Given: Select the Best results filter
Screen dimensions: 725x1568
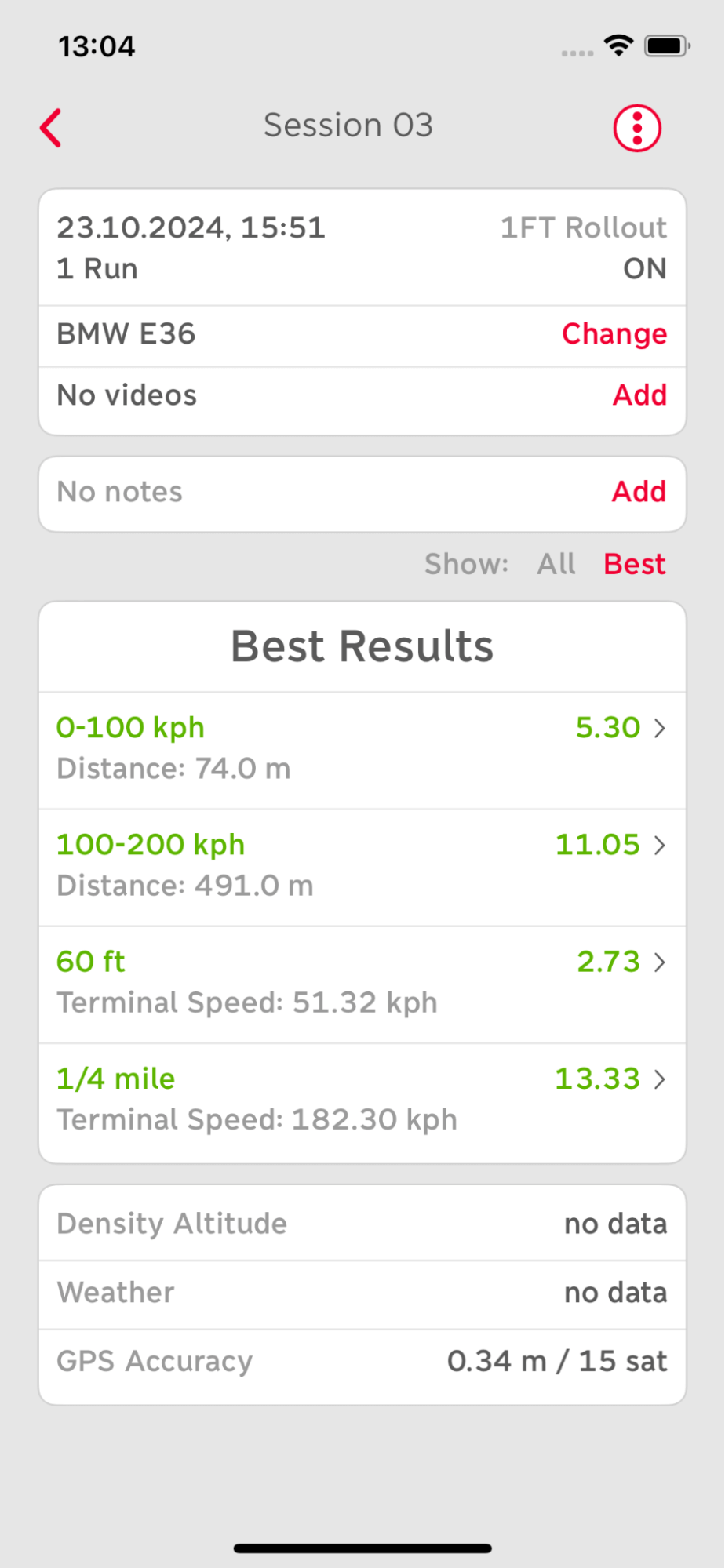Looking at the screenshot, I should [x=635, y=564].
